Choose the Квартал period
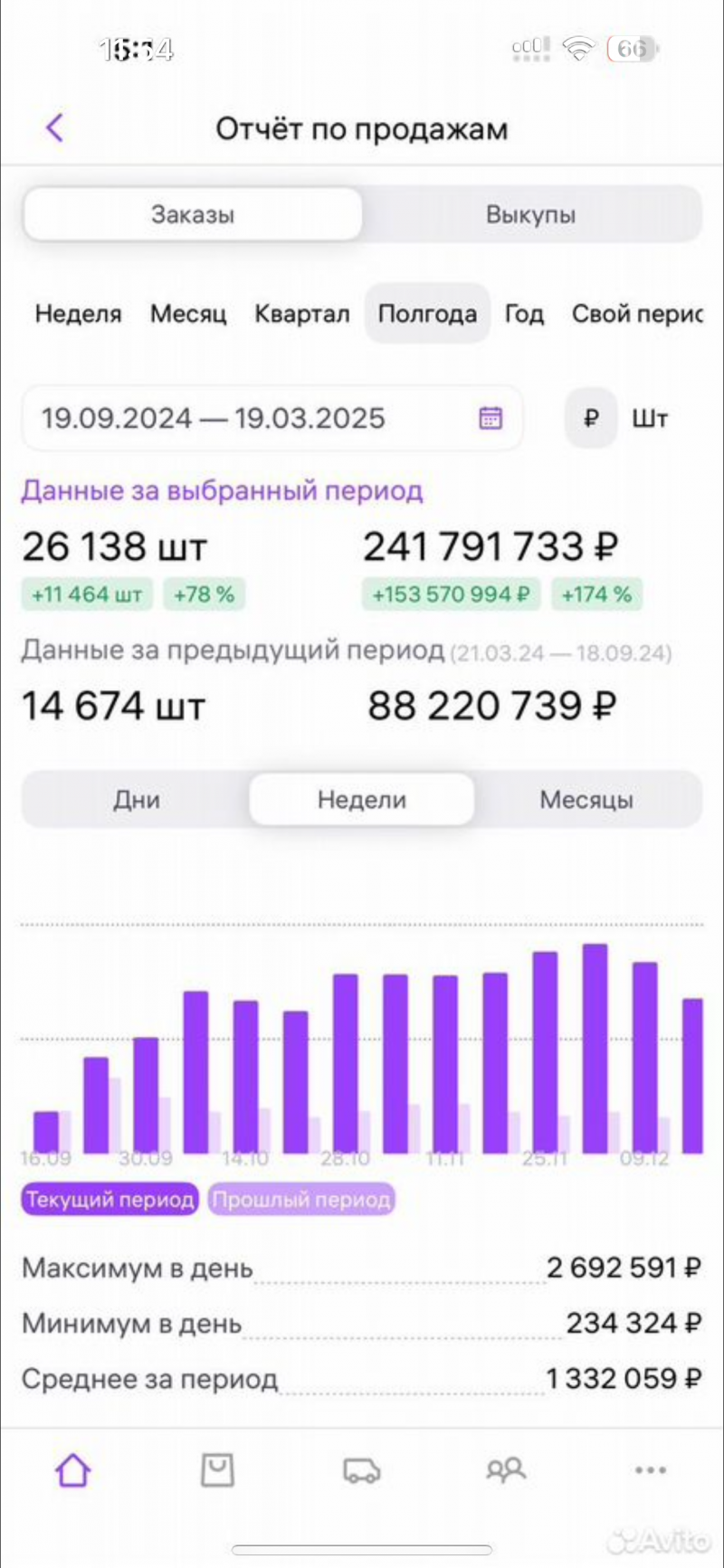 click(x=301, y=314)
